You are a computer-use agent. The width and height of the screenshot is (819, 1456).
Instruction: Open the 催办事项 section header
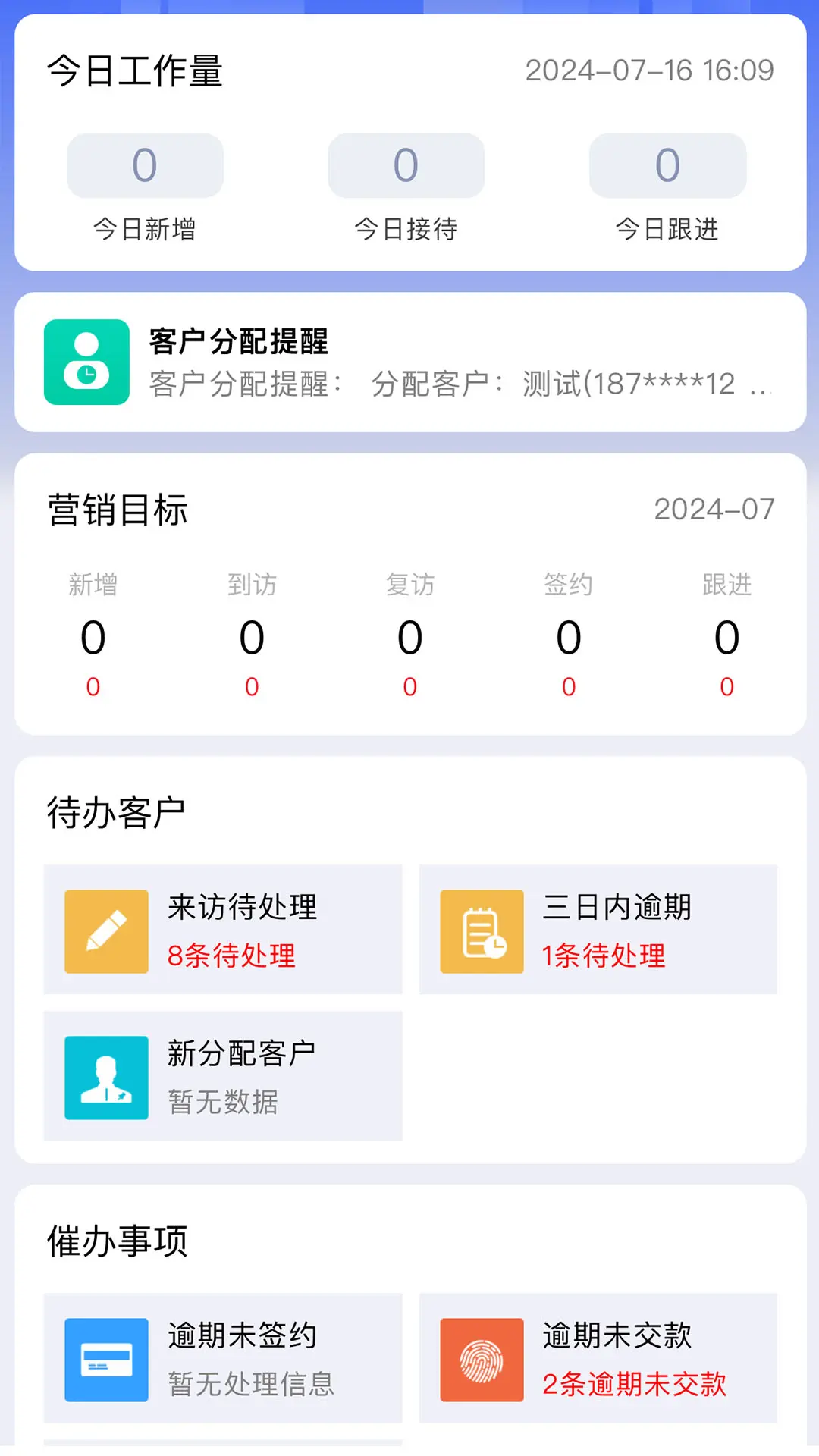pyautogui.click(x=118, y=1238)
